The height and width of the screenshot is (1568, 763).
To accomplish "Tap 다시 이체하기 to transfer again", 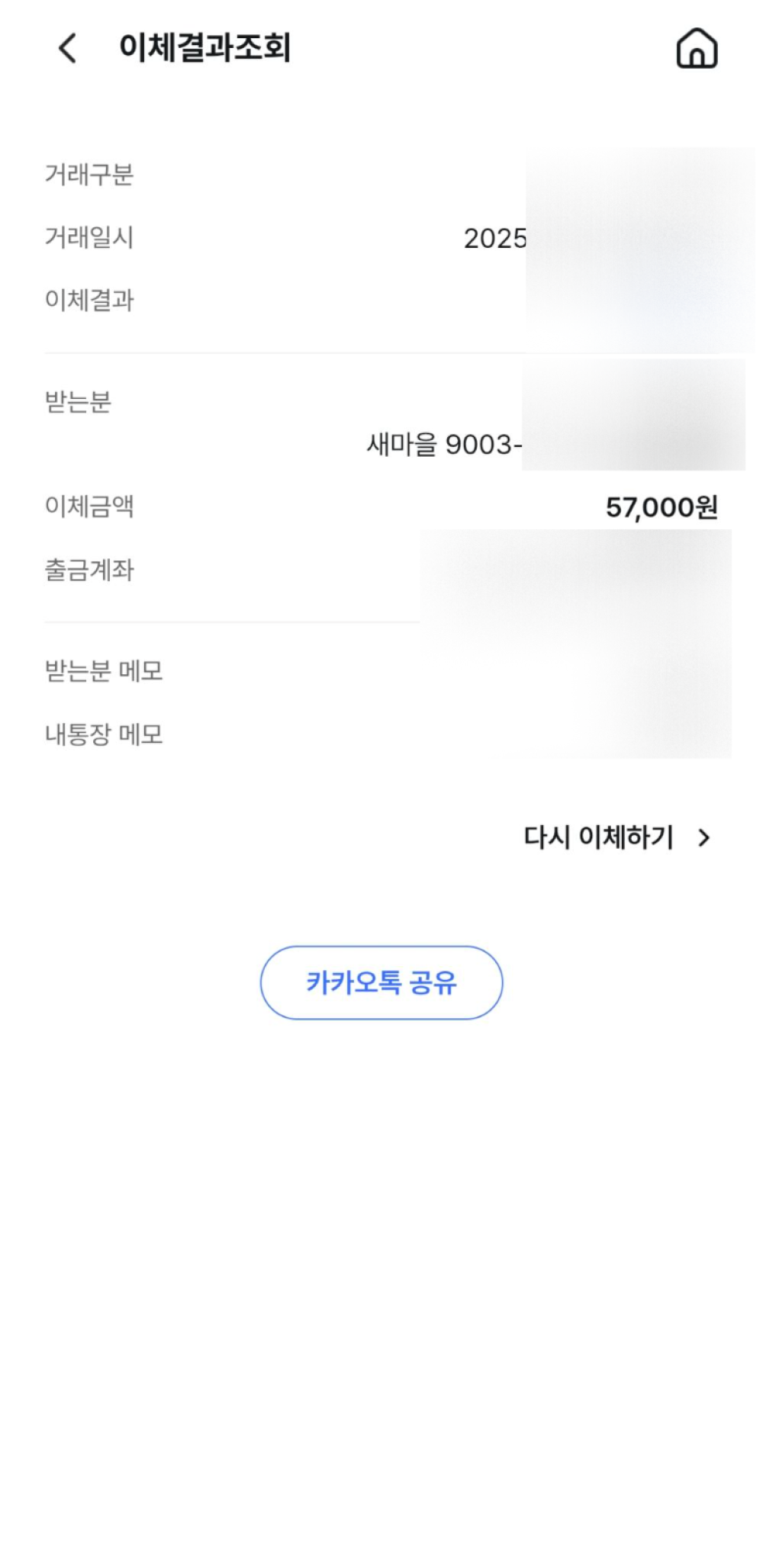I will (617, 837).
